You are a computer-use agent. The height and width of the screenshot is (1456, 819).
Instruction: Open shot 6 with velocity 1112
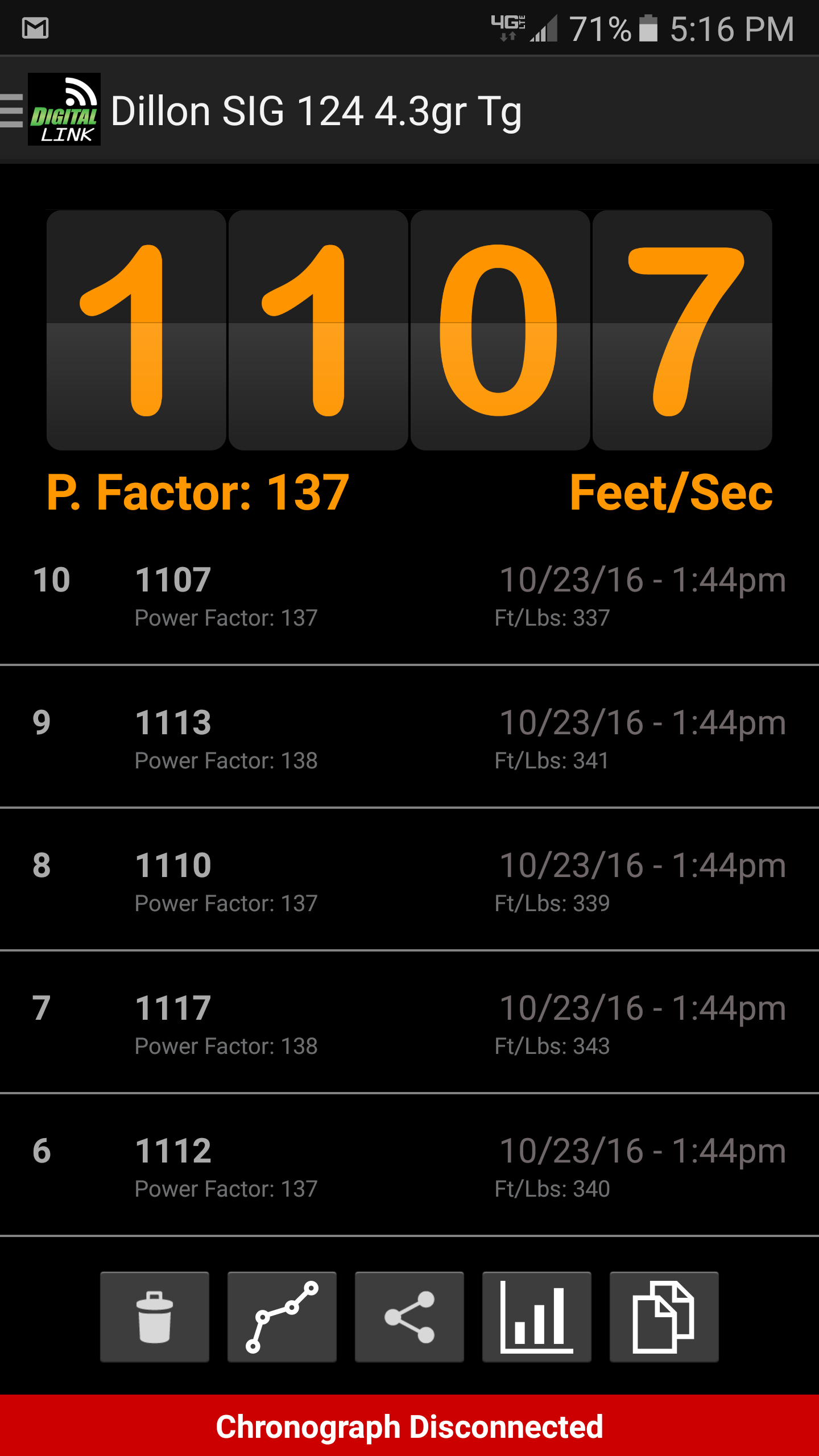pyautogui.click(x=409, y=1165)
